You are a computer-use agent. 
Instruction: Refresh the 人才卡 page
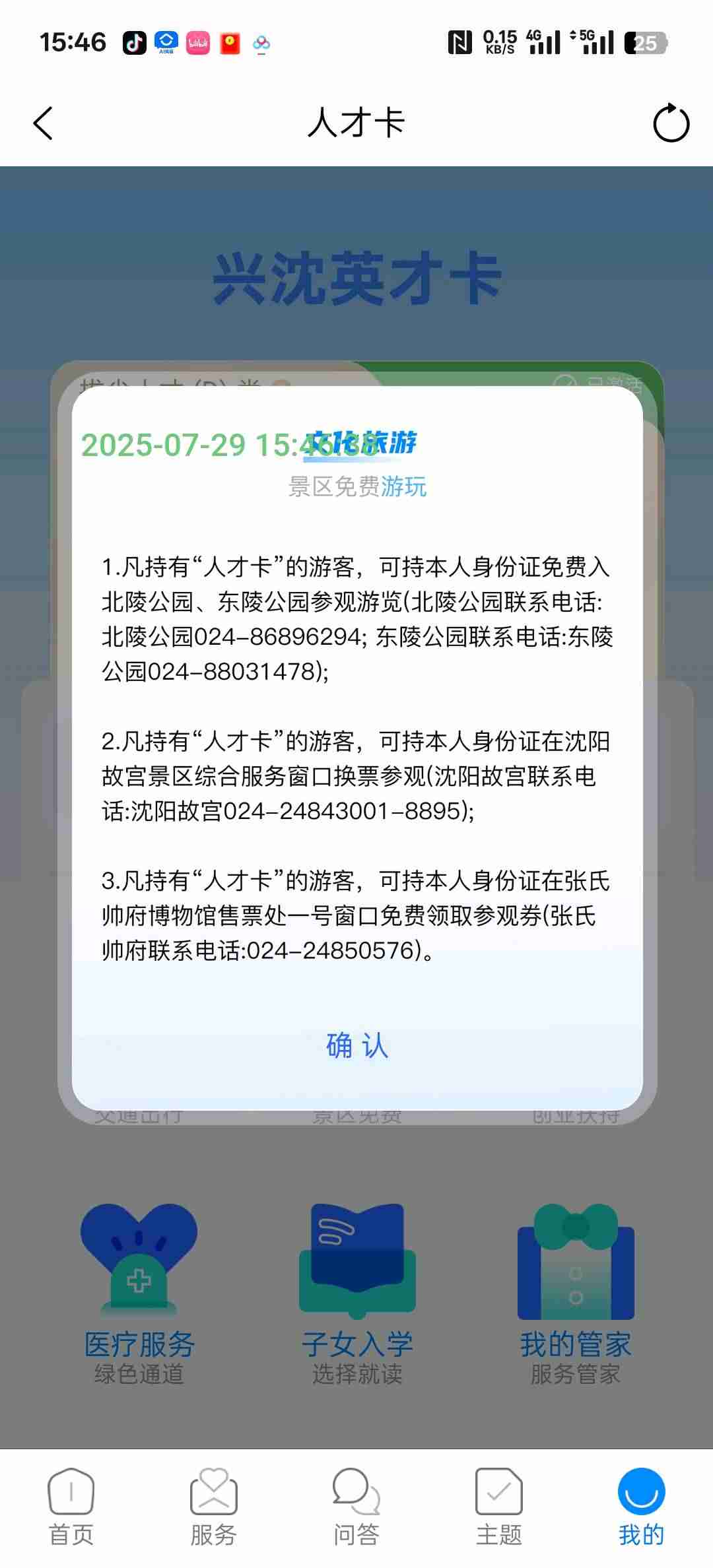point(671,123)
